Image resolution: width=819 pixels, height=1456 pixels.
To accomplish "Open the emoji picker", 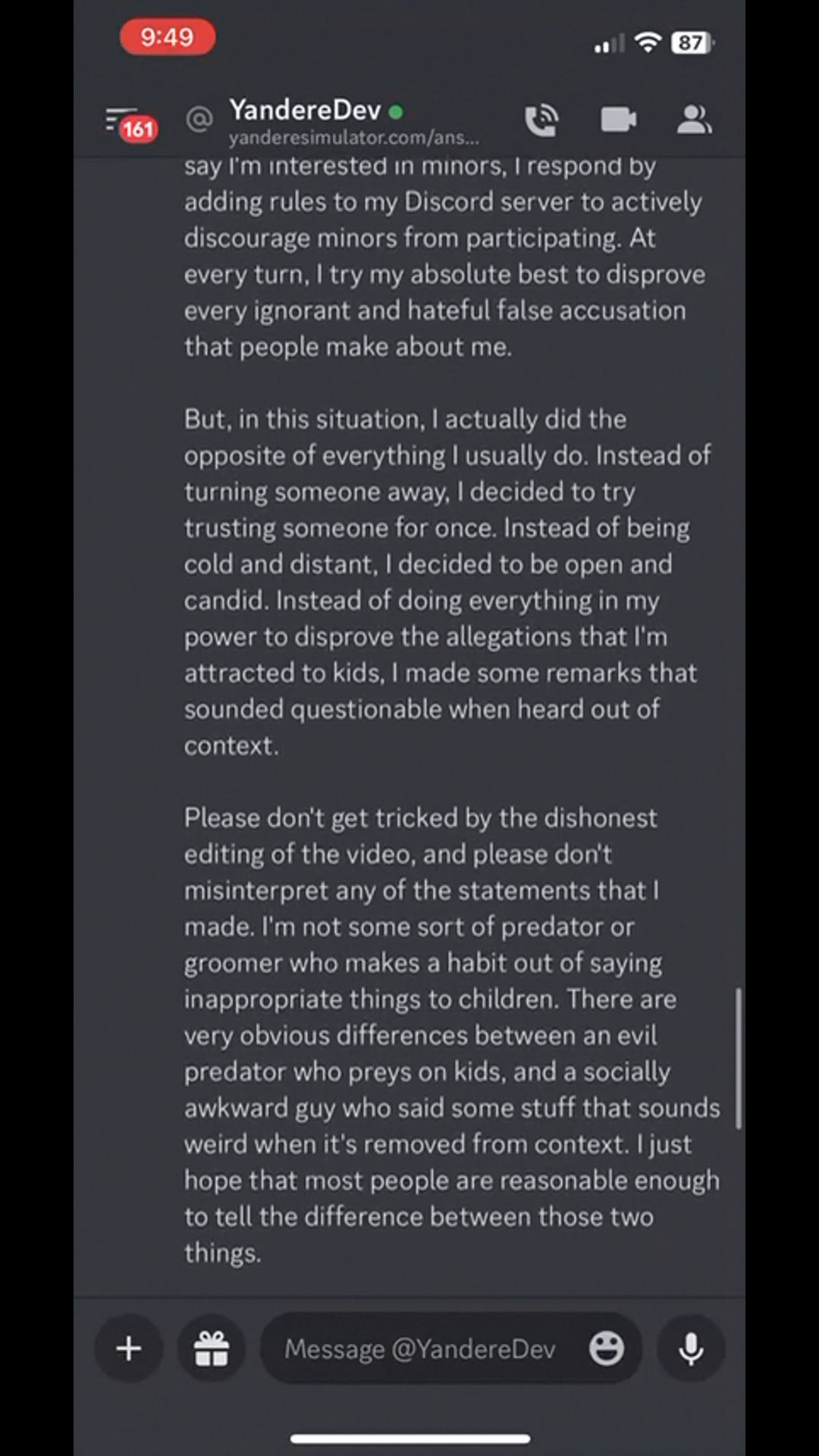I will coord(607,1348).
